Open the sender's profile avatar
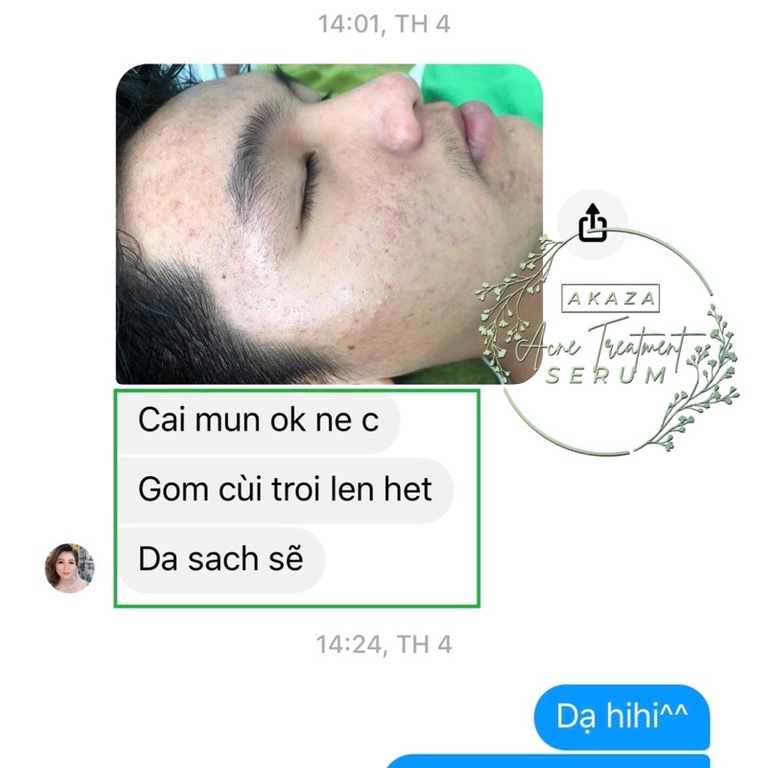The image size is (768, 768). (70, 568)
